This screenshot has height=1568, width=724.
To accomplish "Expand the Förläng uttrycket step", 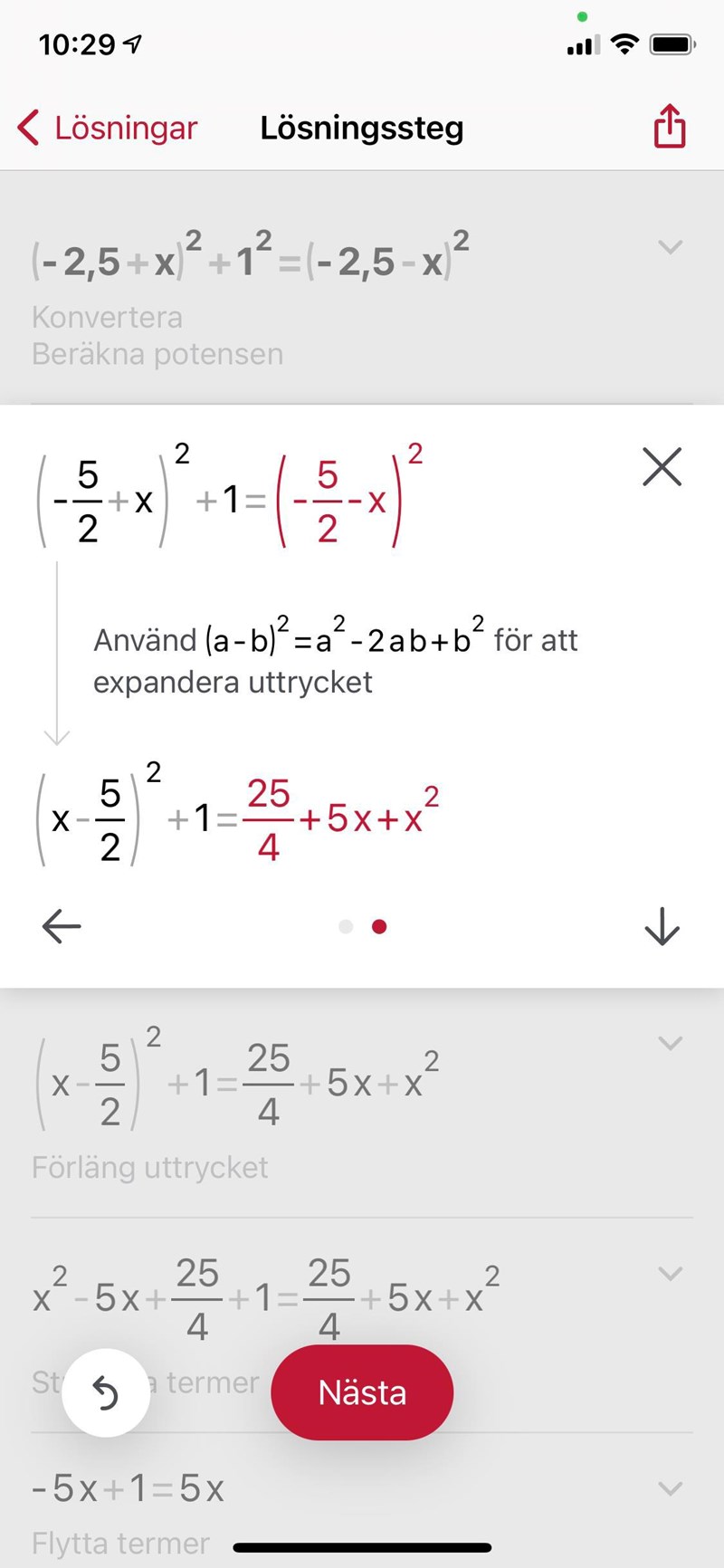I will click(670, 1043).
